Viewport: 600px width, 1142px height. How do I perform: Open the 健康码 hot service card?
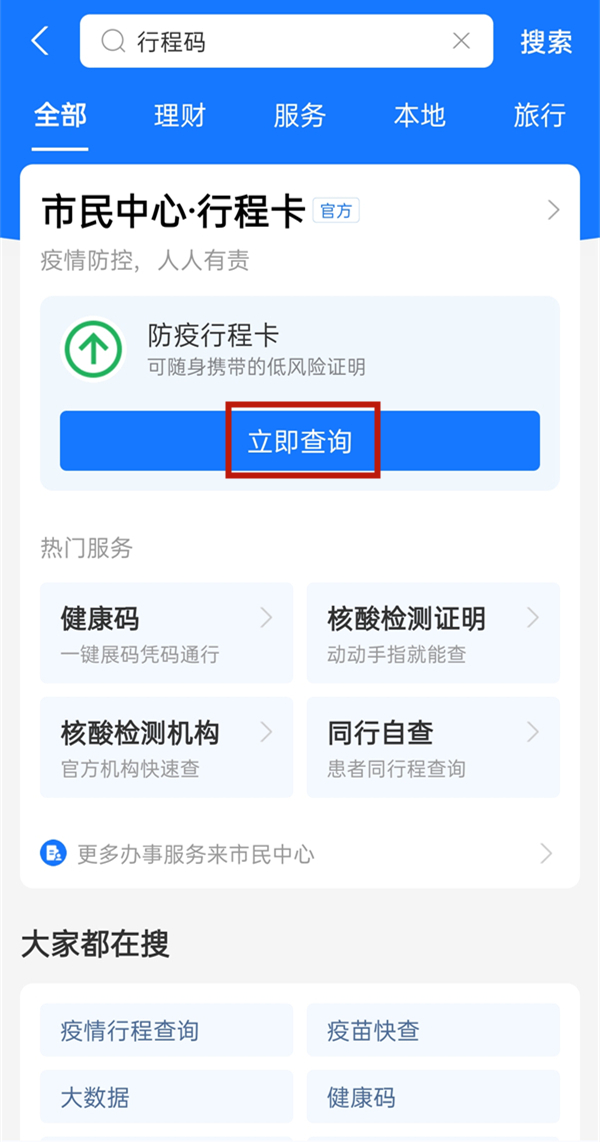tap(166, 633)
